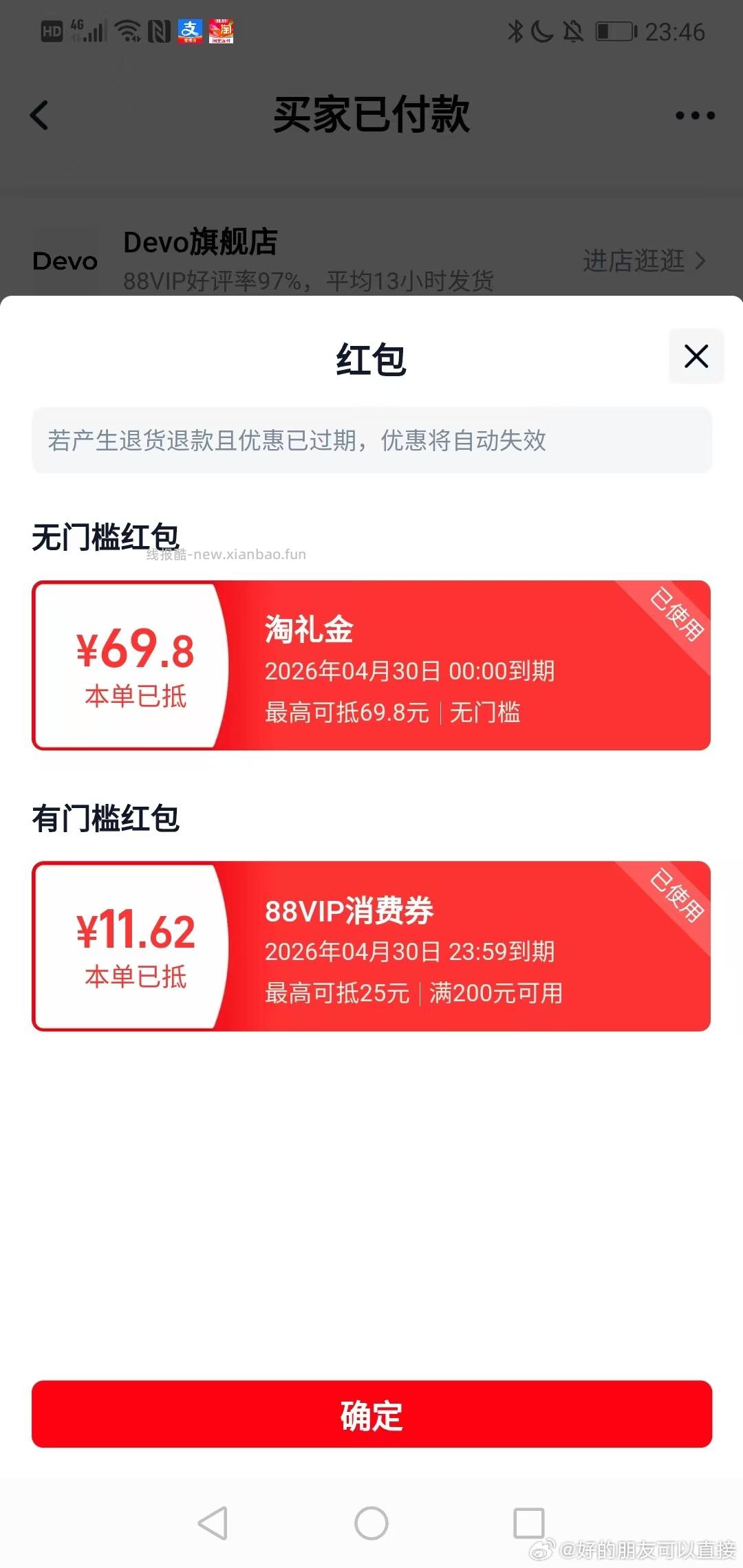Confirm with the 确定 button
Image resolution: width=743 pixels, height=1568 pixels.
[371, 1417]
